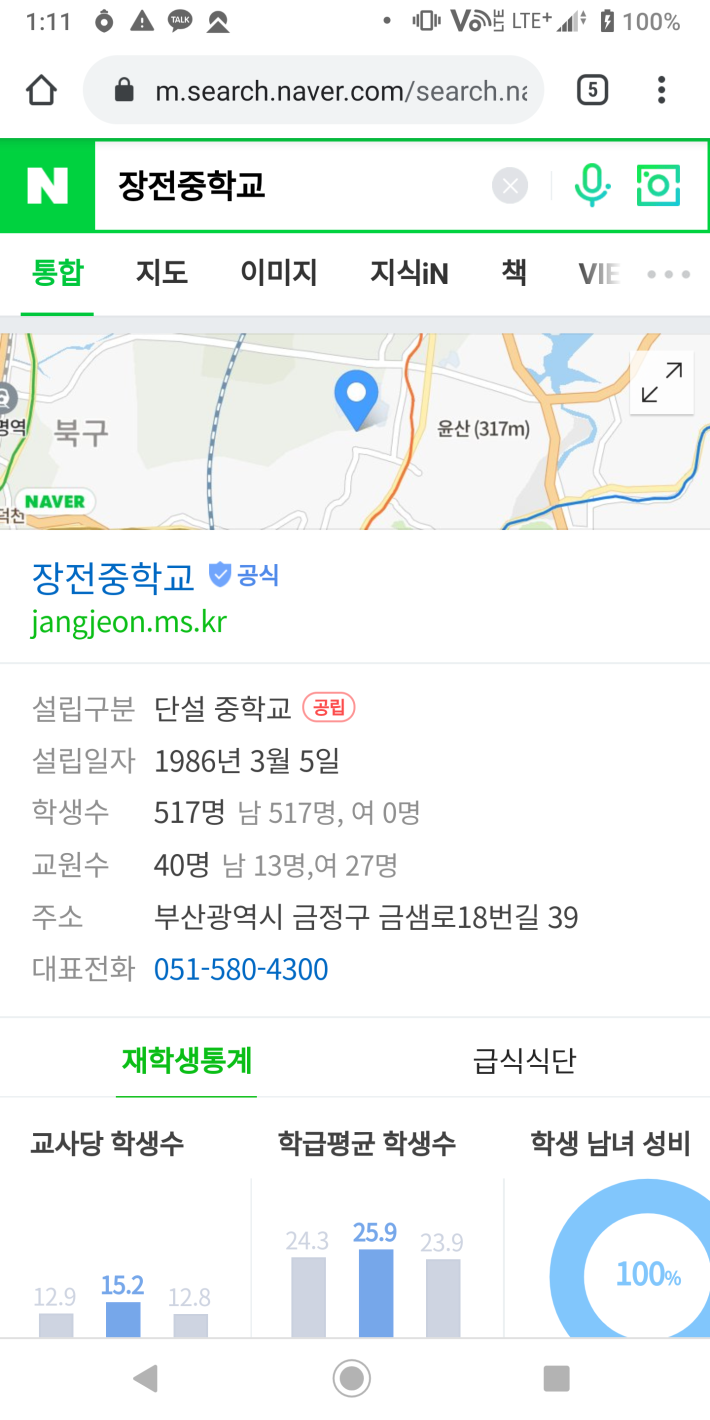
Task: Switch to the 이미지 tab
Action: (x=279, y=273)
